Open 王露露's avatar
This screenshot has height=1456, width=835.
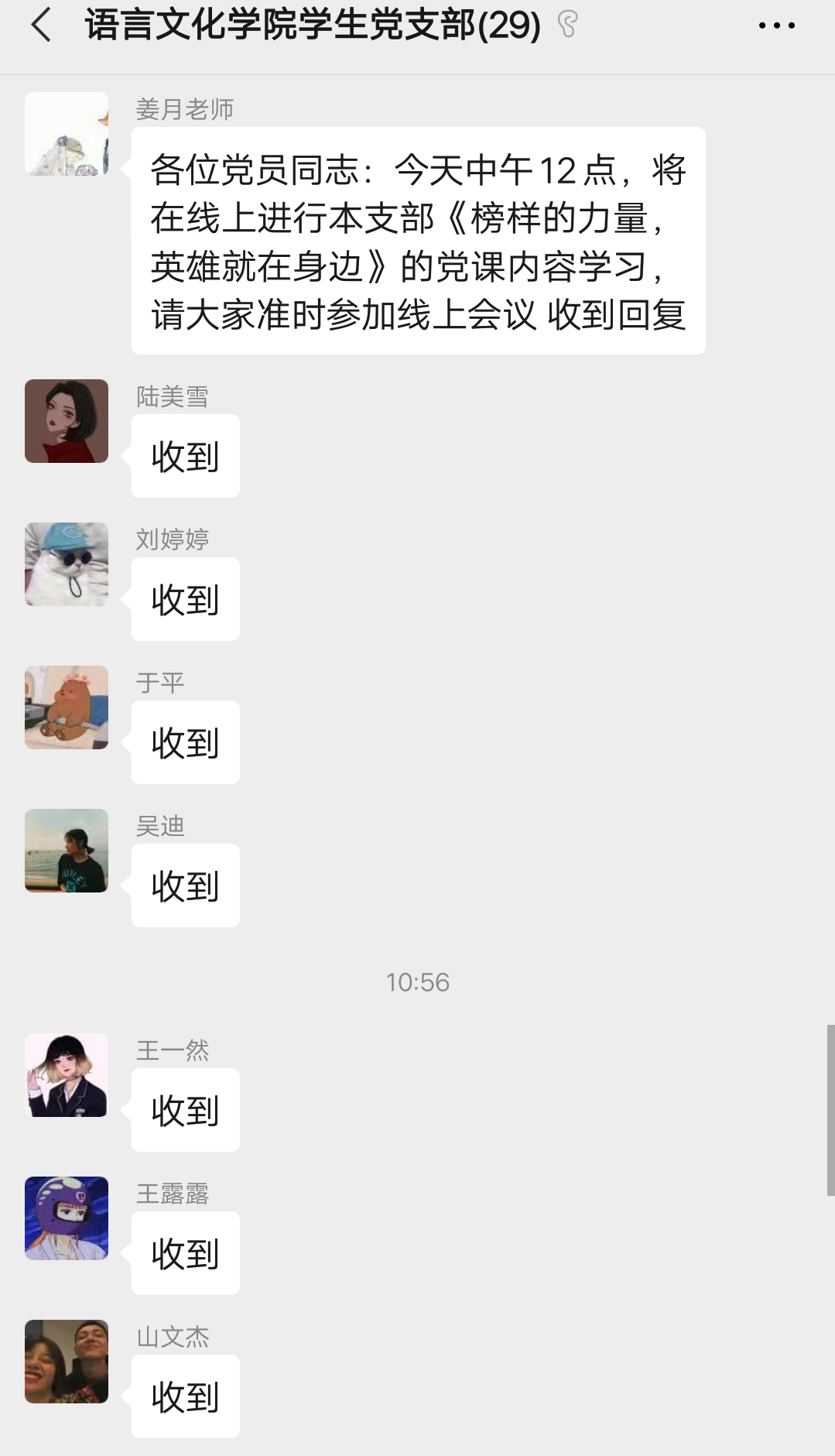click(x=67, y=1218)
